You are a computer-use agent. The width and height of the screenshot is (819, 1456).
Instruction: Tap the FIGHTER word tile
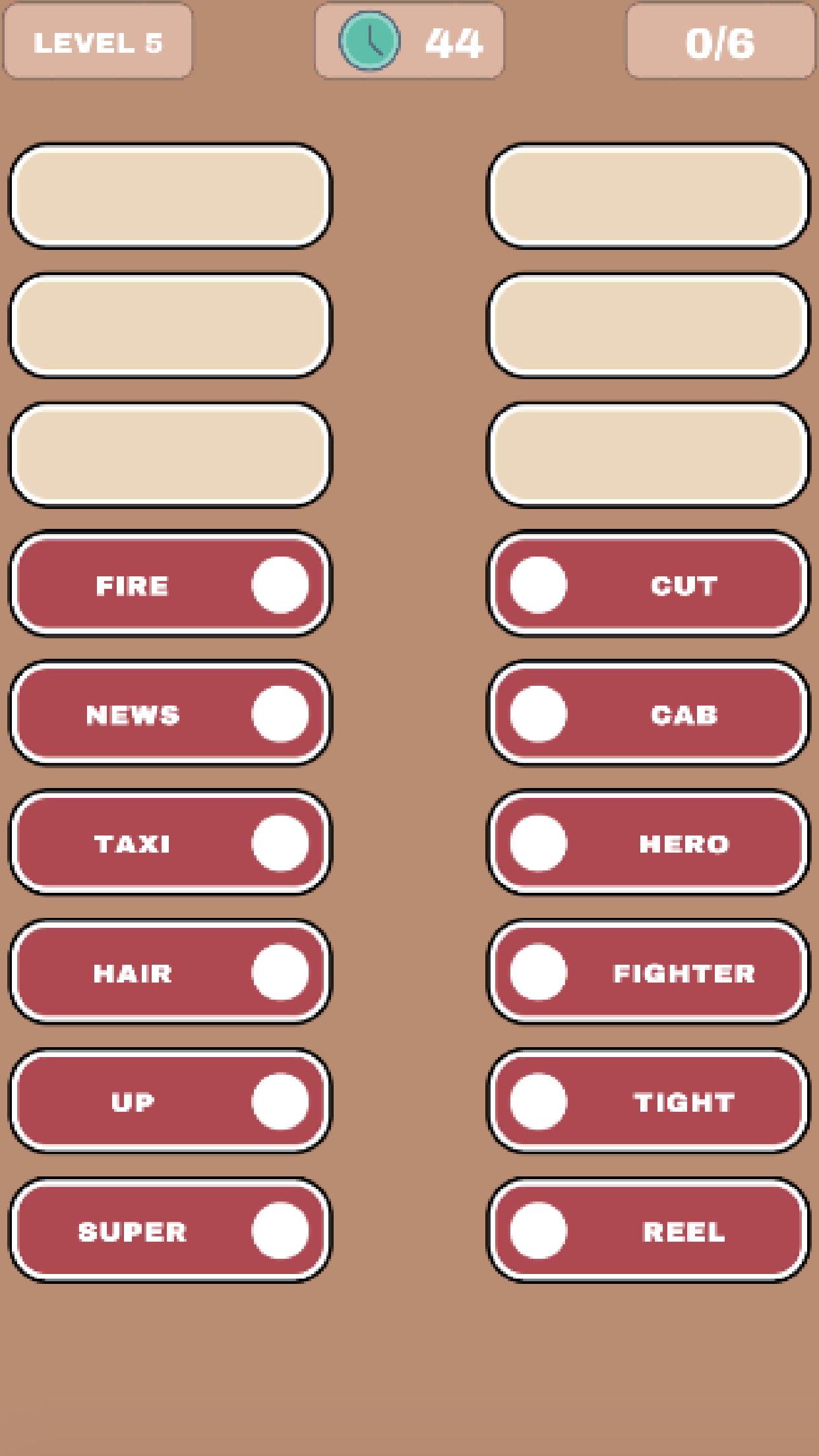pyautogui.click(x=648, y=973)
